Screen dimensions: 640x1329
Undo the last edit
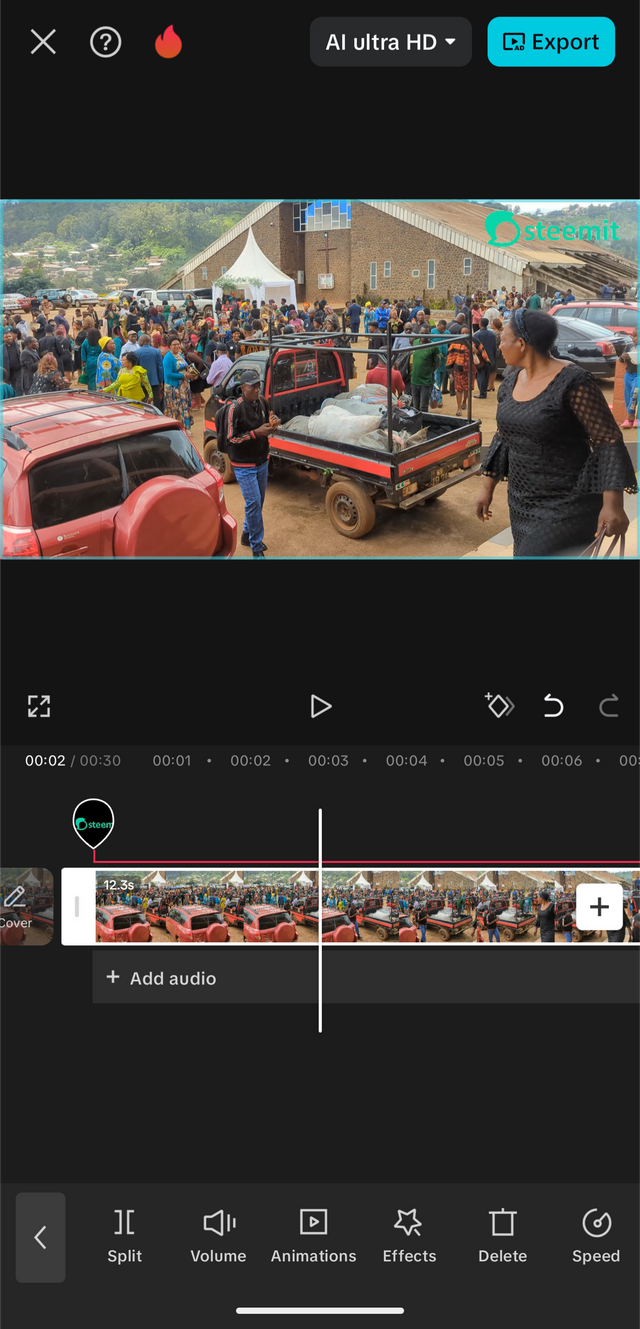(x=553, y=706)
